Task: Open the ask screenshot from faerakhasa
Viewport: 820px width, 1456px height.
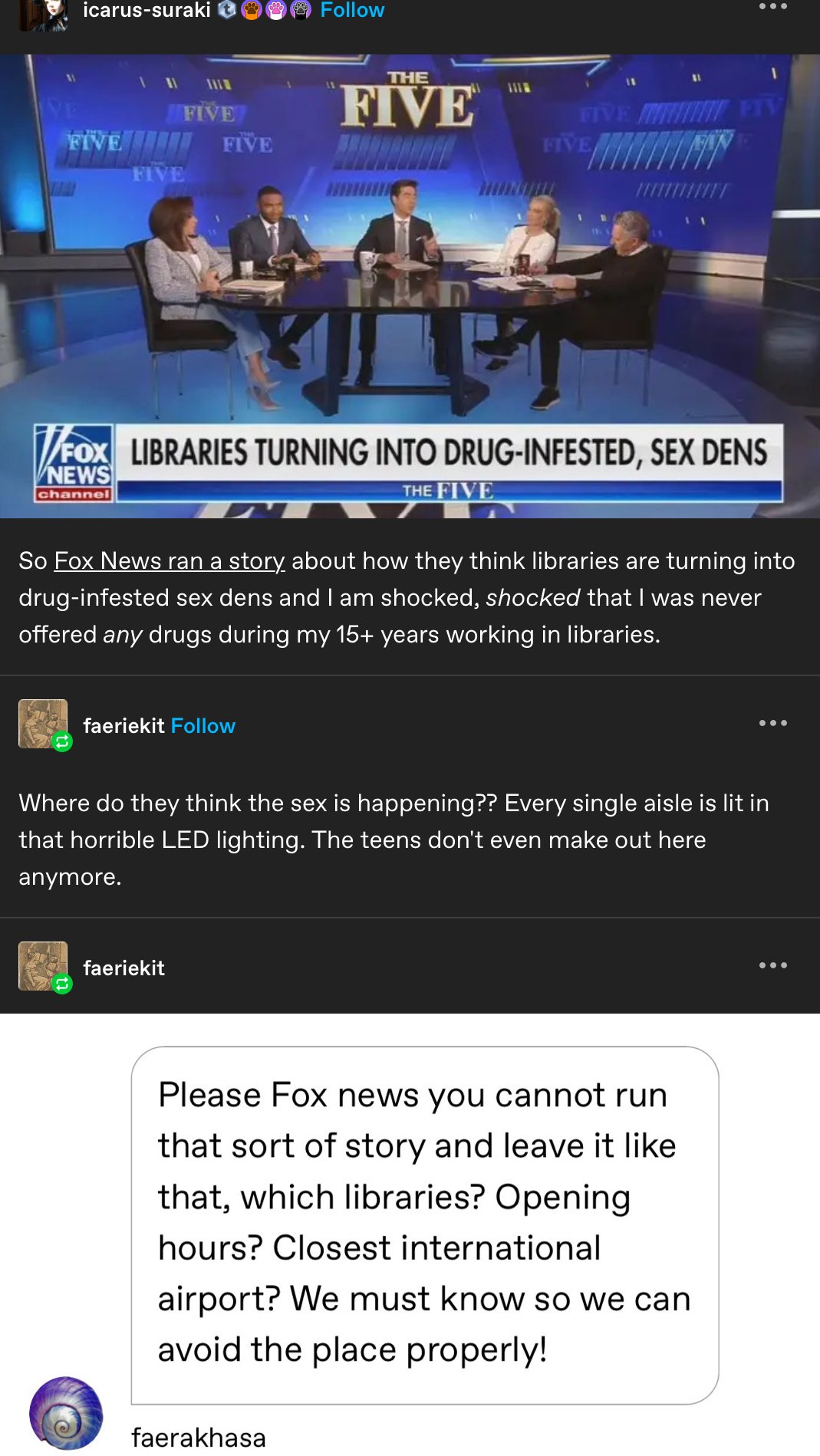Action: [424, 1224]
